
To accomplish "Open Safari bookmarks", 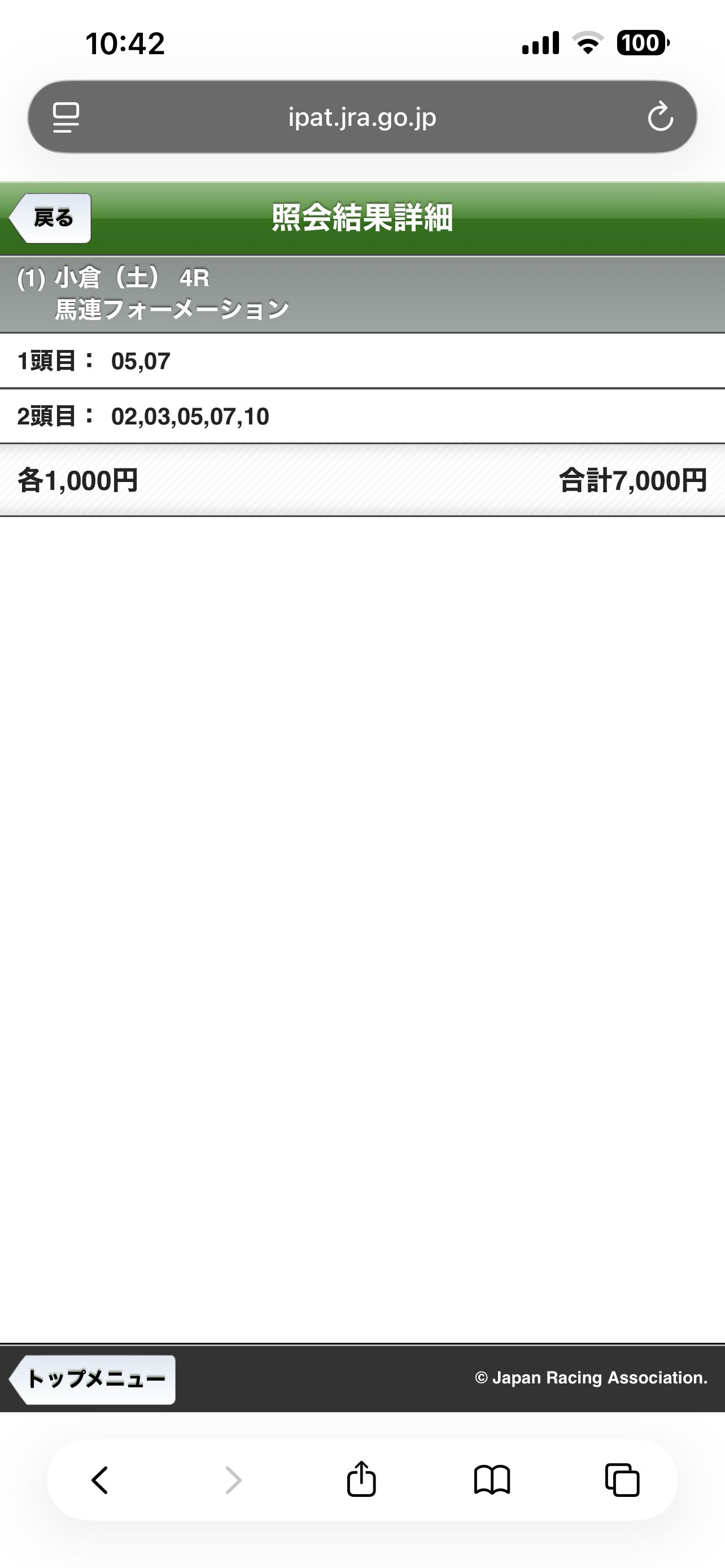I will [x=492, y=1480].
